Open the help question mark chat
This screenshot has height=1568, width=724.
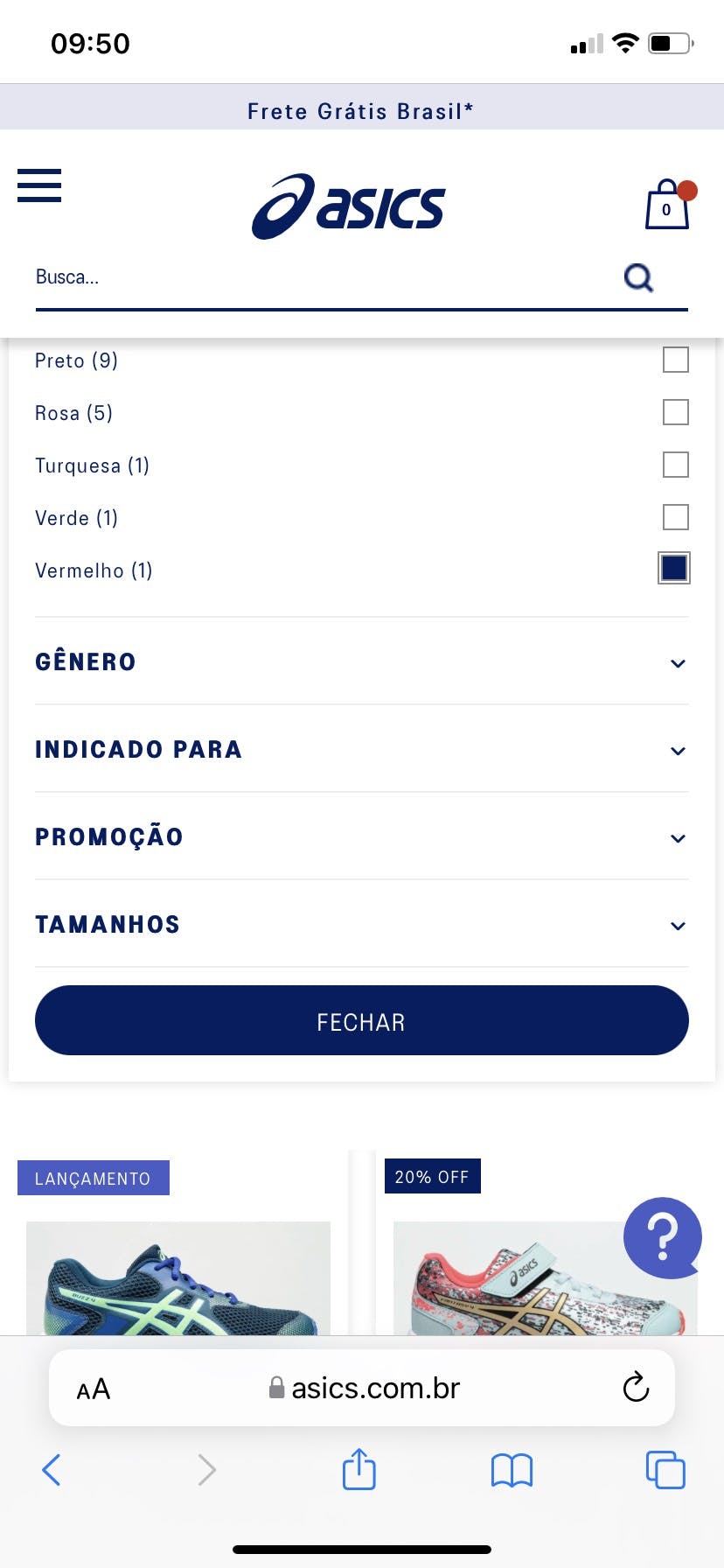pyautogui.click(x=662, y=1236)
